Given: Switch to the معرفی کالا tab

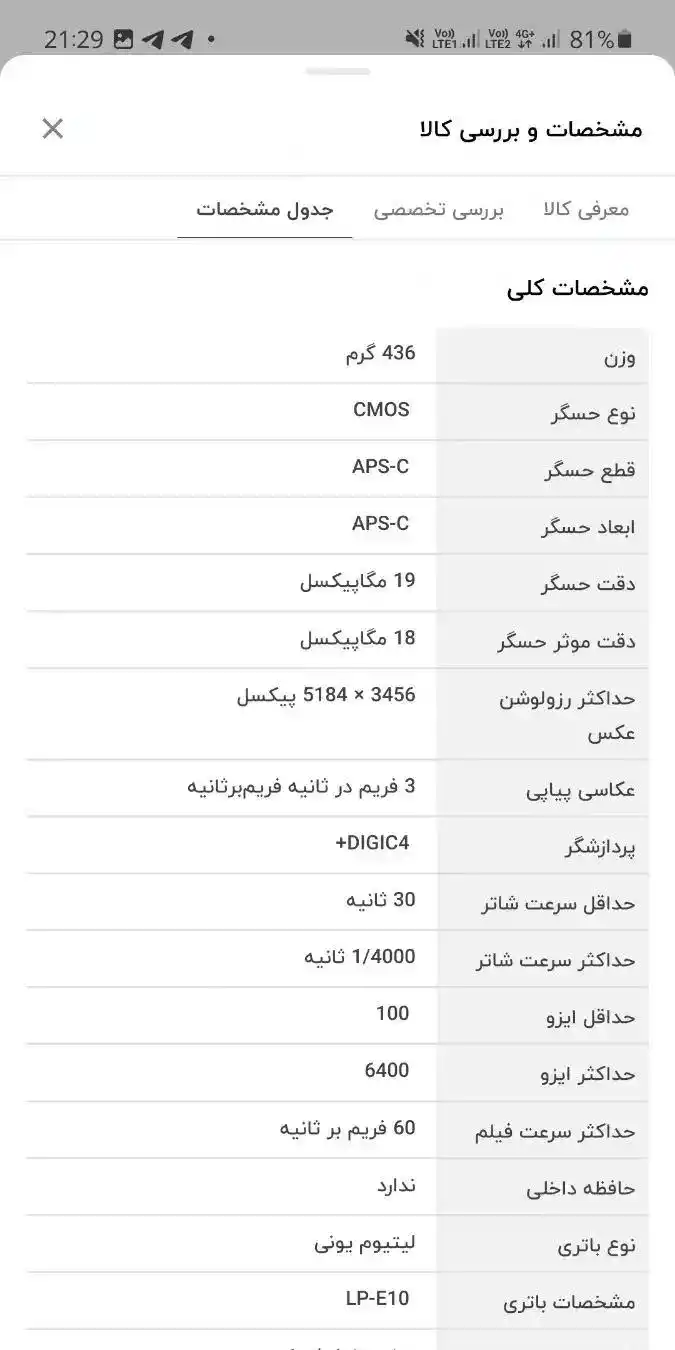Looking at the screenshot, I should point(586,210).
